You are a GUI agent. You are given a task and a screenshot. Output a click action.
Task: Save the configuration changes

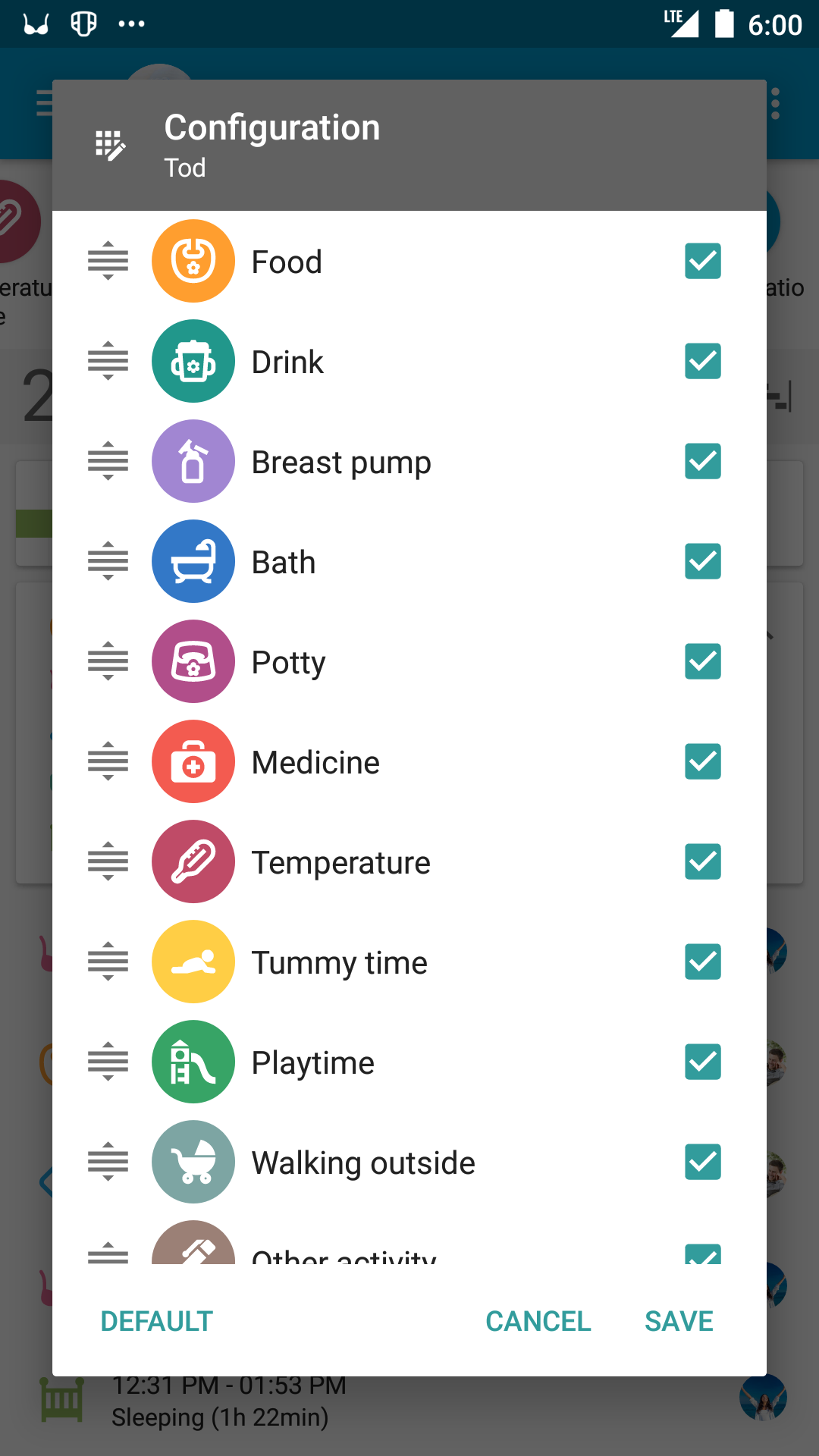click(x=679, y=1321)
